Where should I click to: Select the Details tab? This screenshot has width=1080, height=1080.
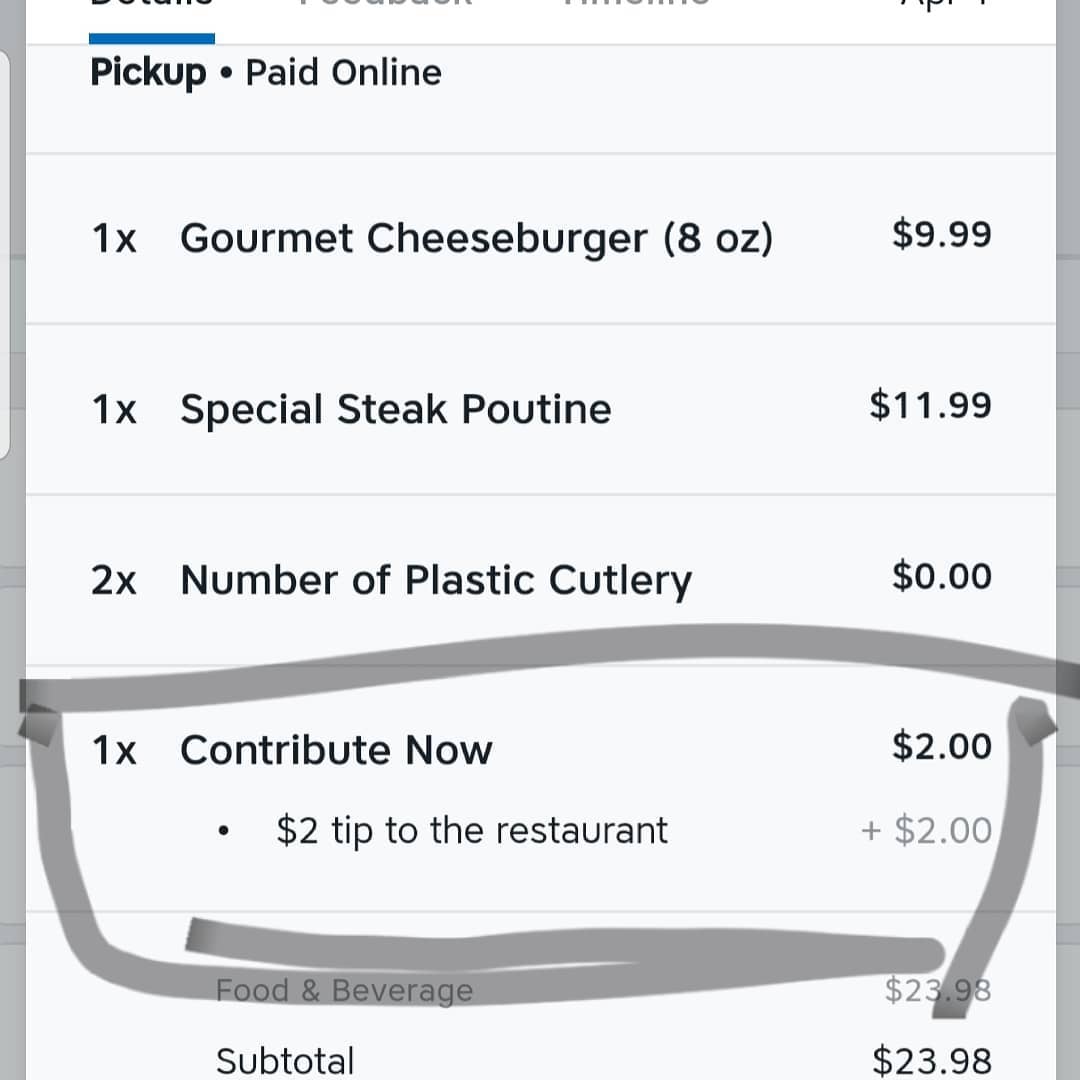(151, 5)
